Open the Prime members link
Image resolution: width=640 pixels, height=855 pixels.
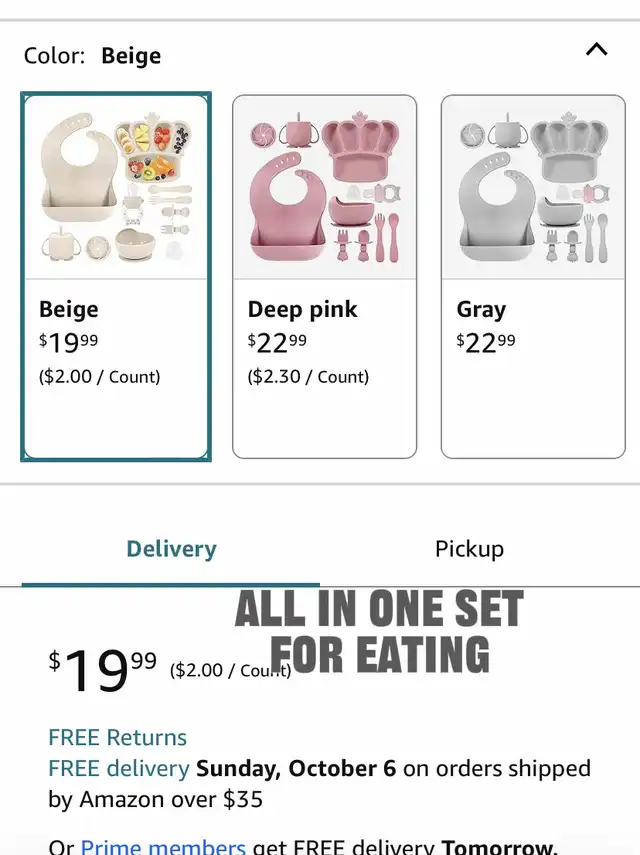tap(163, 846)
